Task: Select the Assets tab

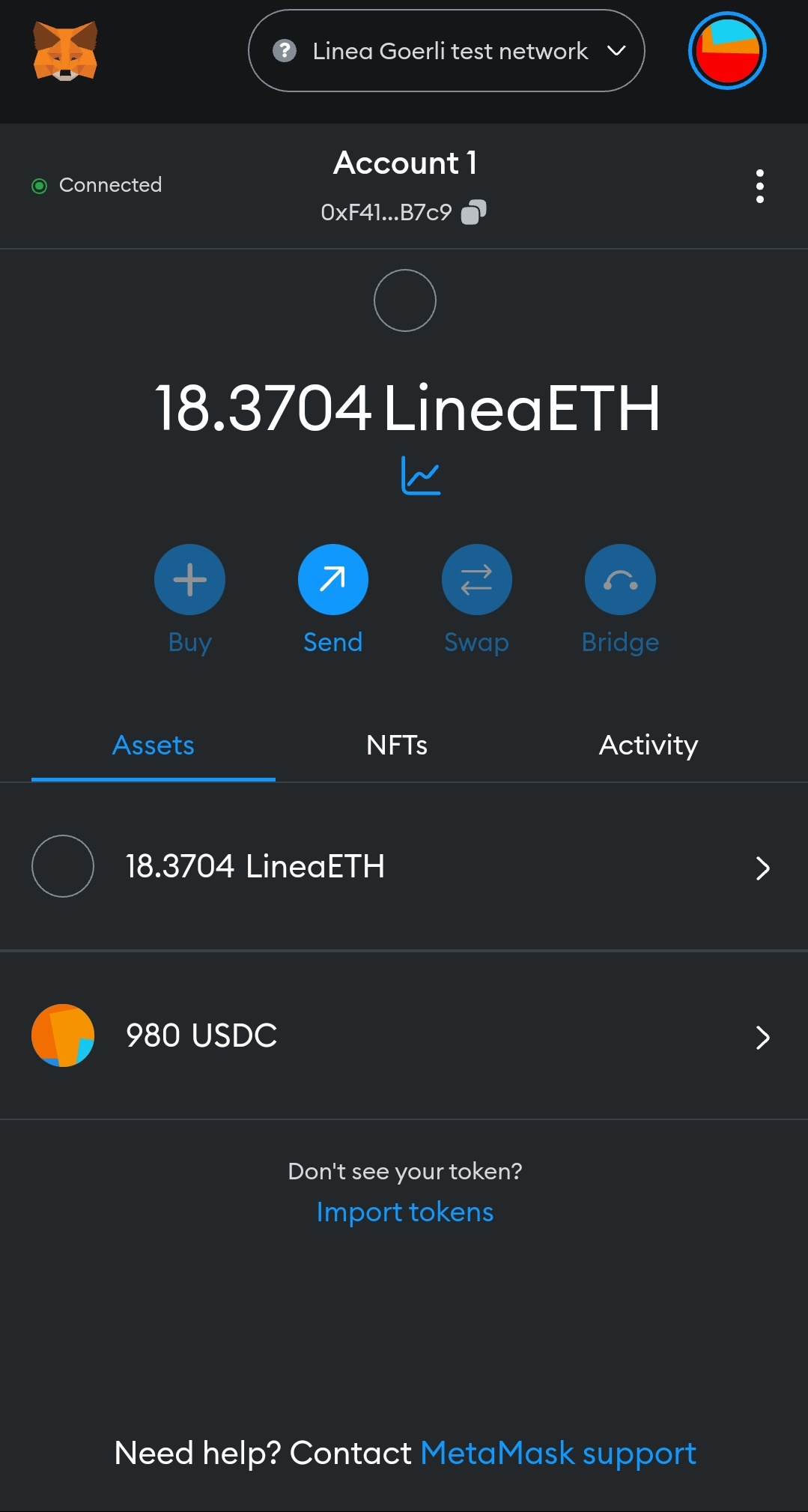Action: point(154,746)
